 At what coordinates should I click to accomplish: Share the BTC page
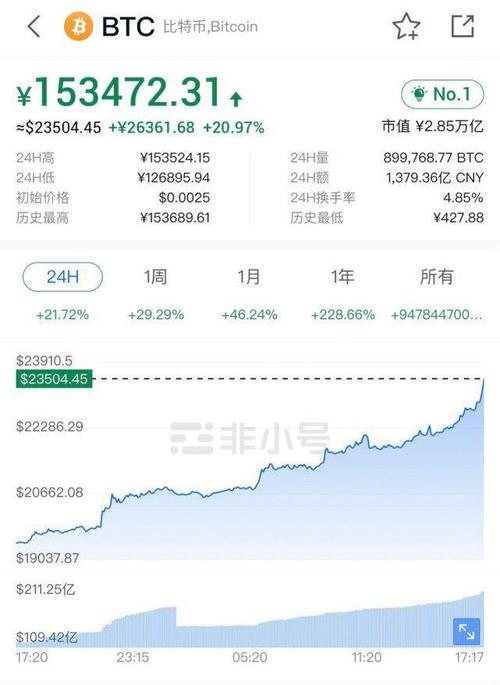(462, 26)
